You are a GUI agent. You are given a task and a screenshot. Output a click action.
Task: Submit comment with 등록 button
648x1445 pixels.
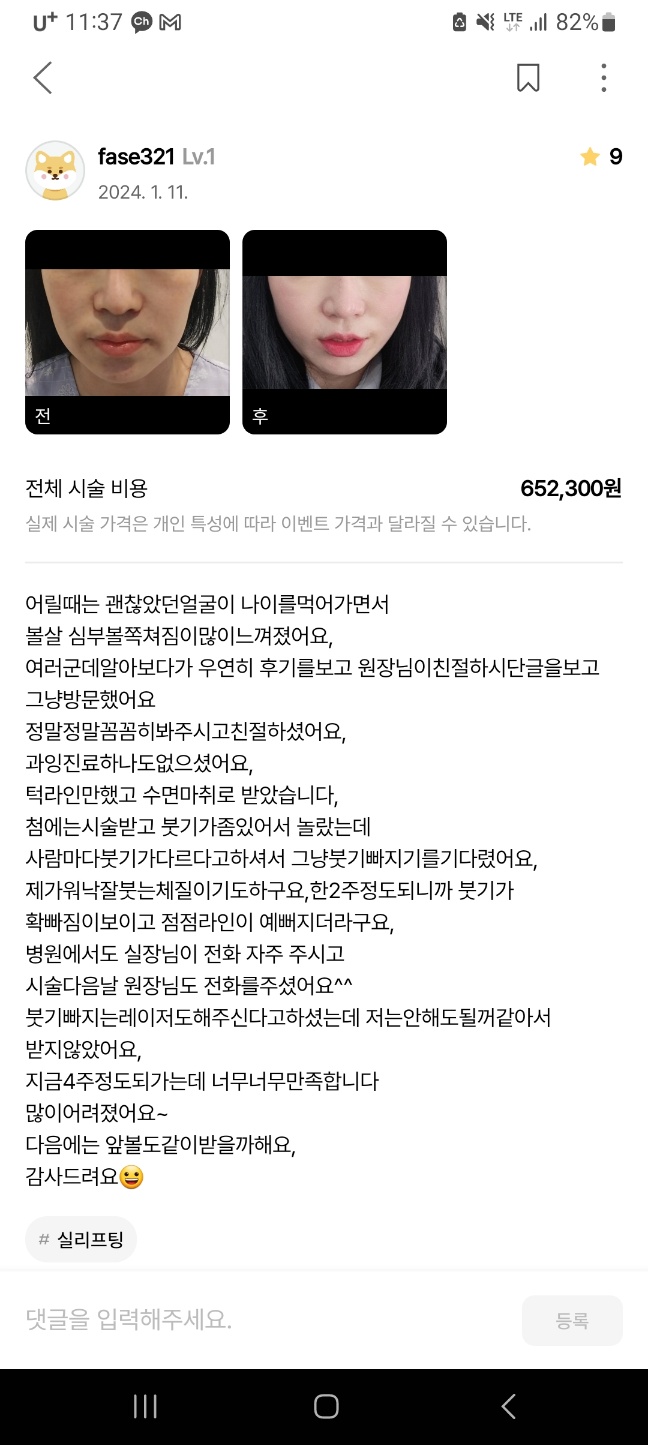pyautogui.click(x=572, y=1320)
